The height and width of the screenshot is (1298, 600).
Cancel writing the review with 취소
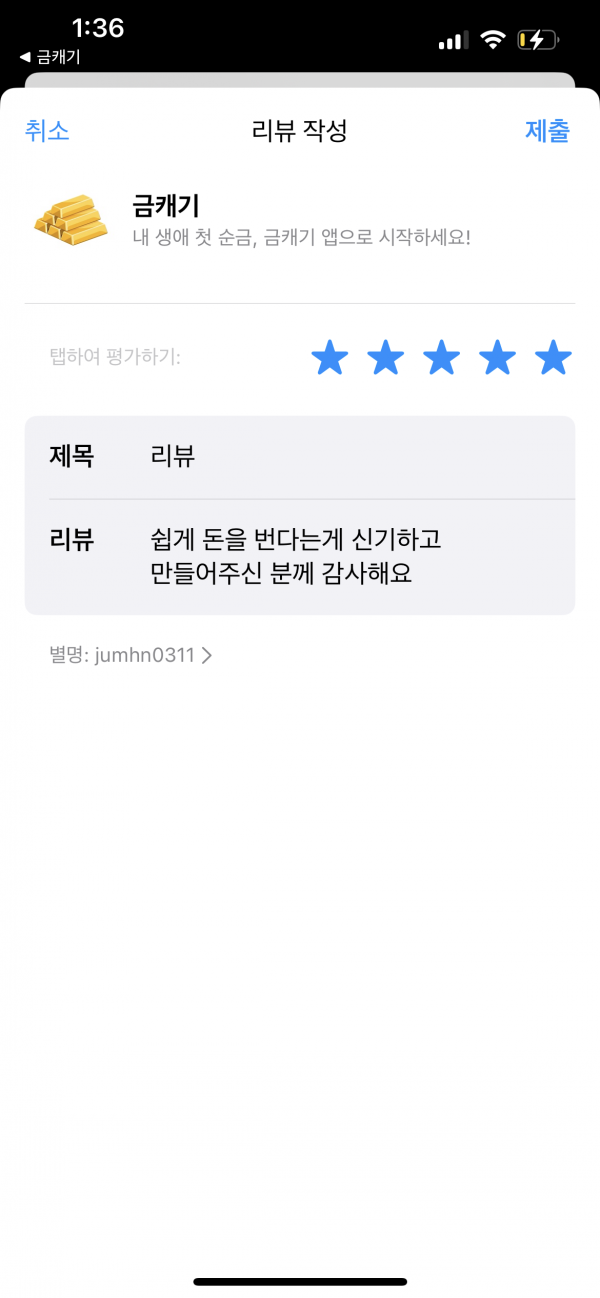[47, 131]
